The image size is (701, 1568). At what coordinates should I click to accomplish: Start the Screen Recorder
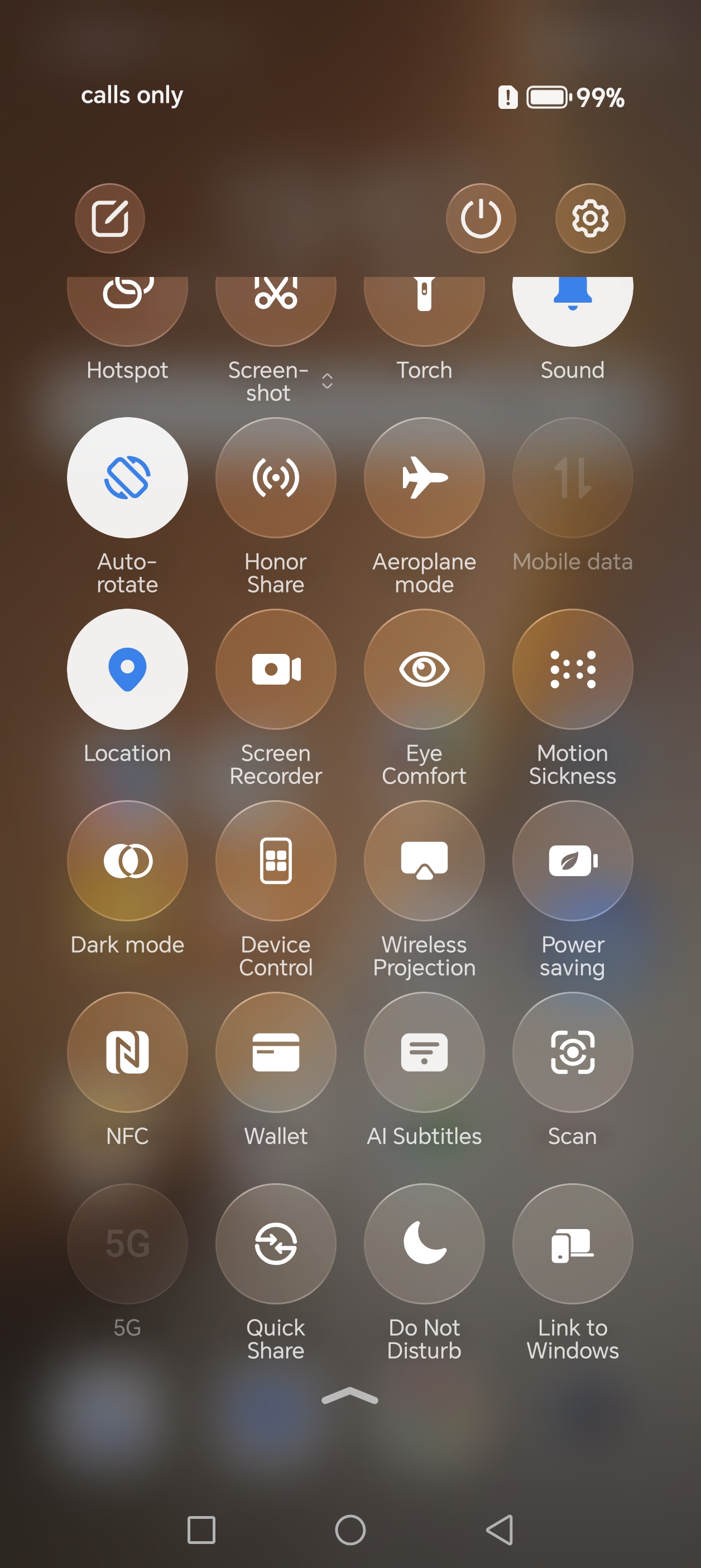(276, 669)
